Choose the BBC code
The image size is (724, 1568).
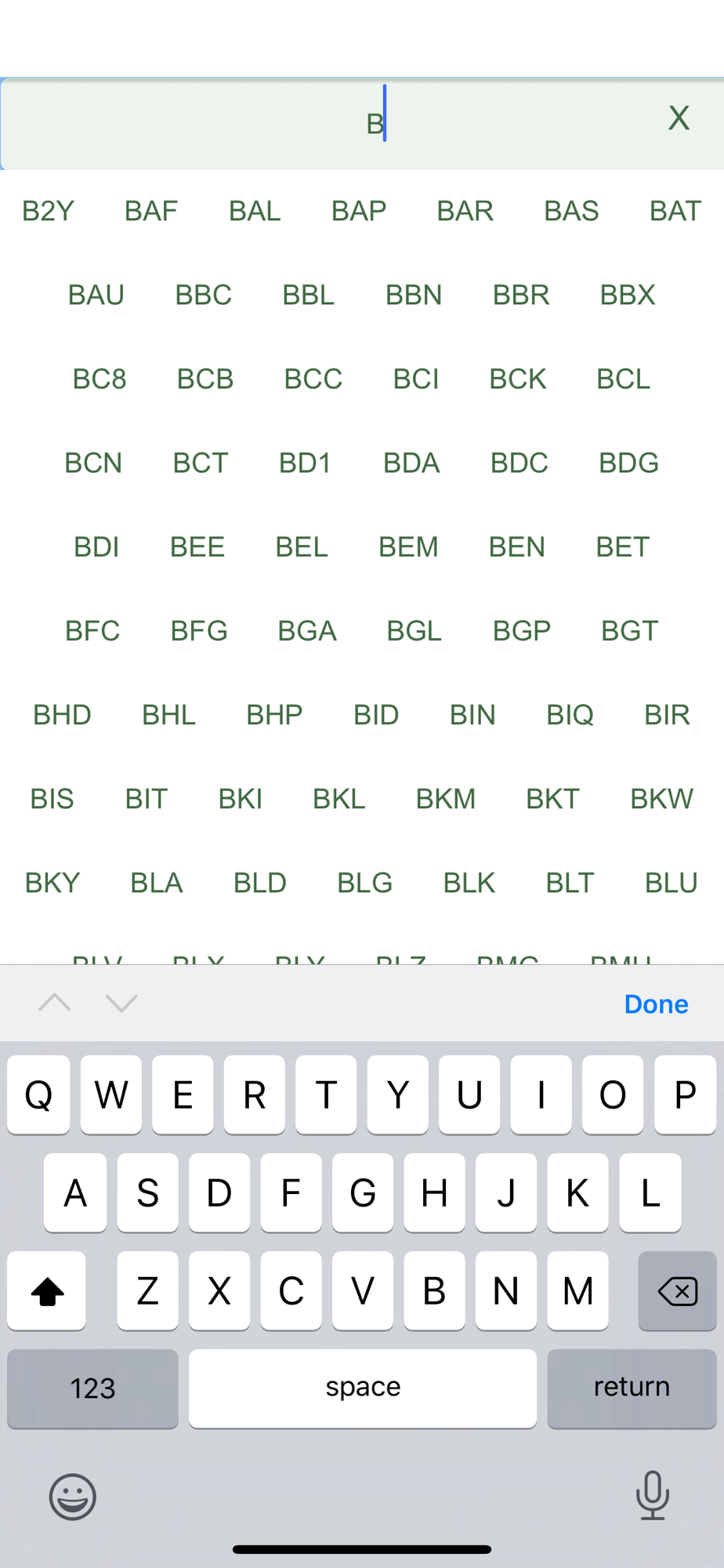pos(203,295)
